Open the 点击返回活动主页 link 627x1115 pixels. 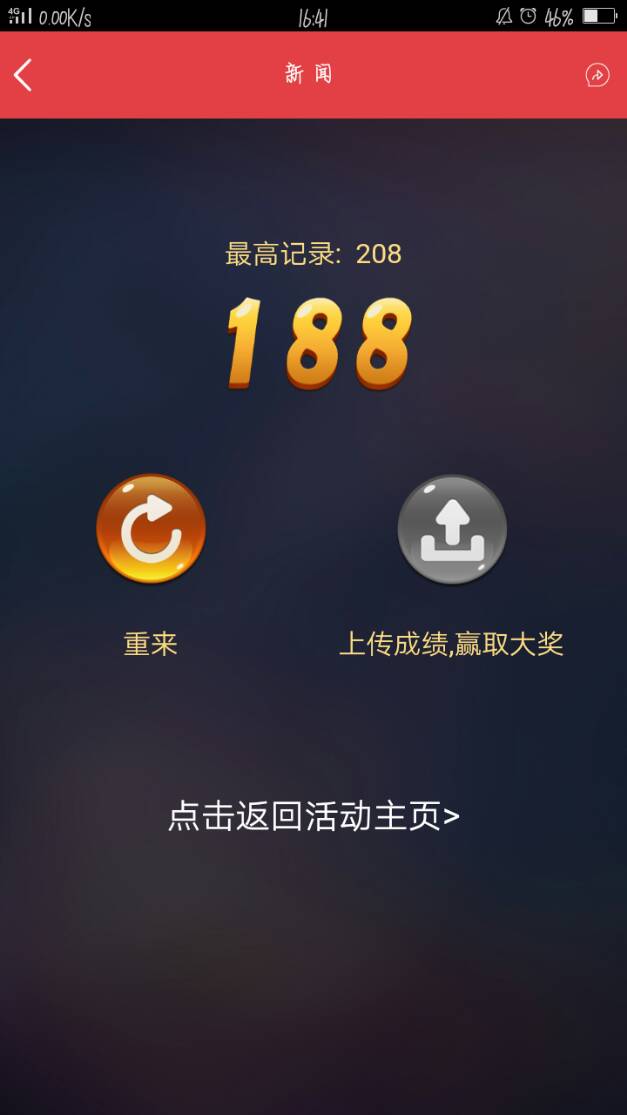click(313, 816)
